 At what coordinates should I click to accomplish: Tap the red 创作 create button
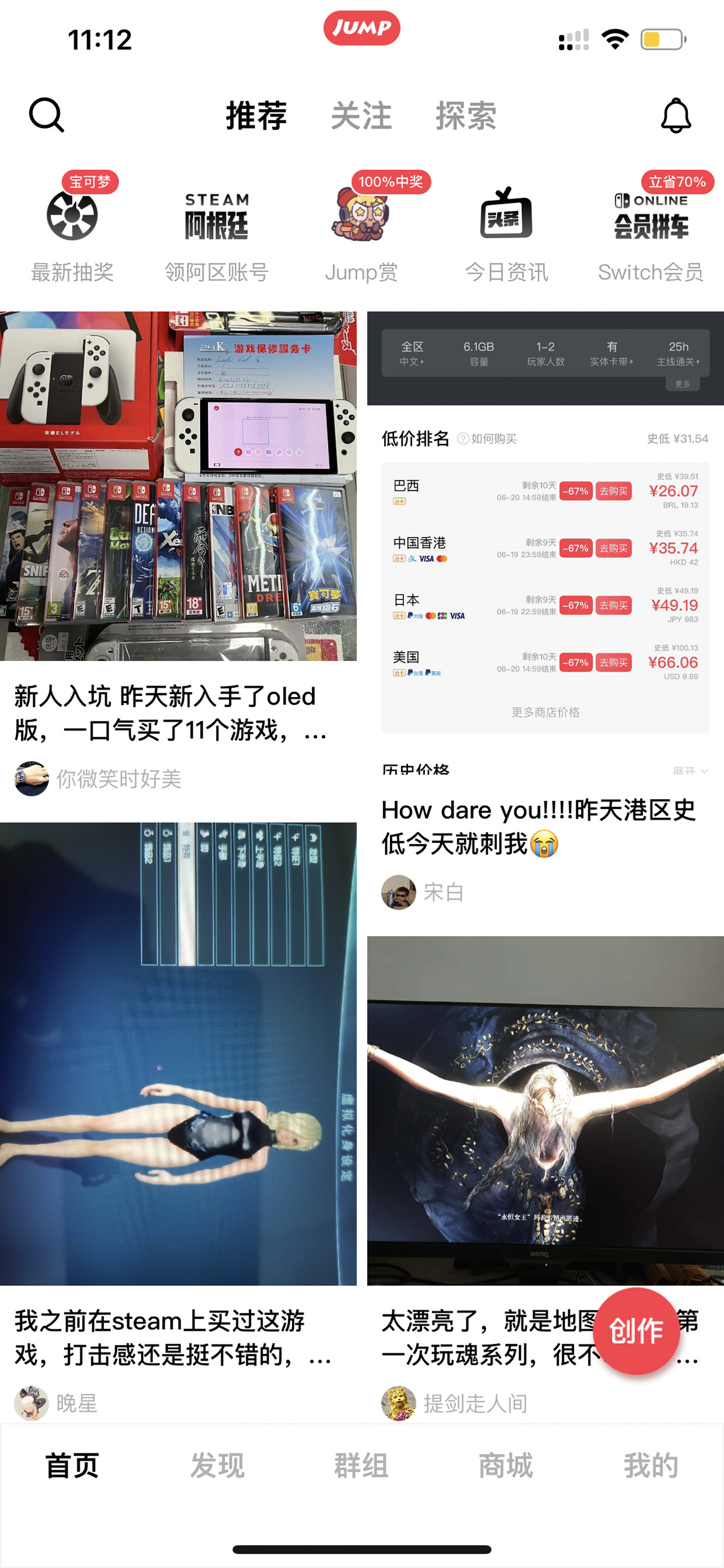click(x=636, y=1331)
